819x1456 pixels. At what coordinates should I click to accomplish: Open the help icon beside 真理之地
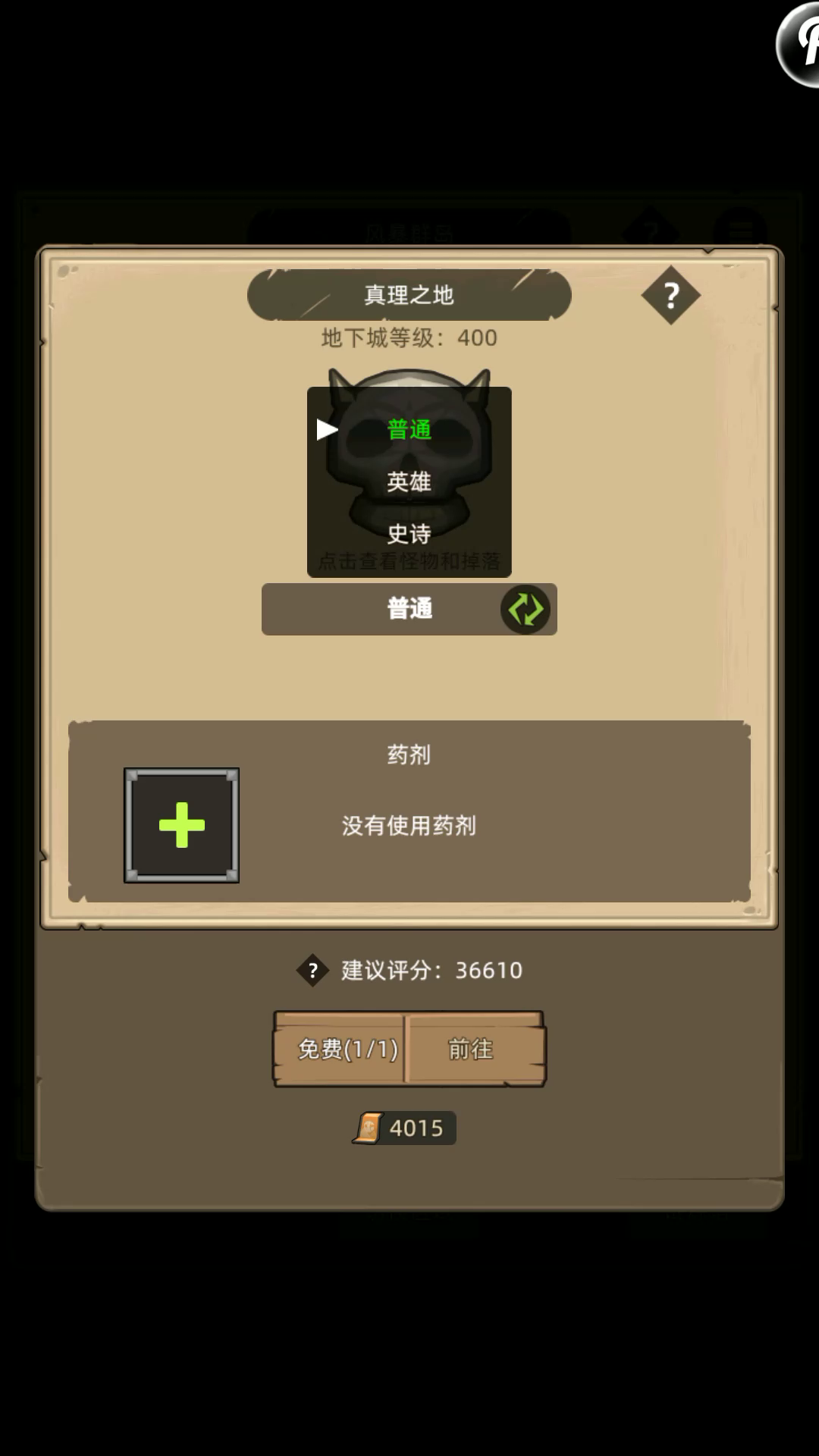[671, 295]
